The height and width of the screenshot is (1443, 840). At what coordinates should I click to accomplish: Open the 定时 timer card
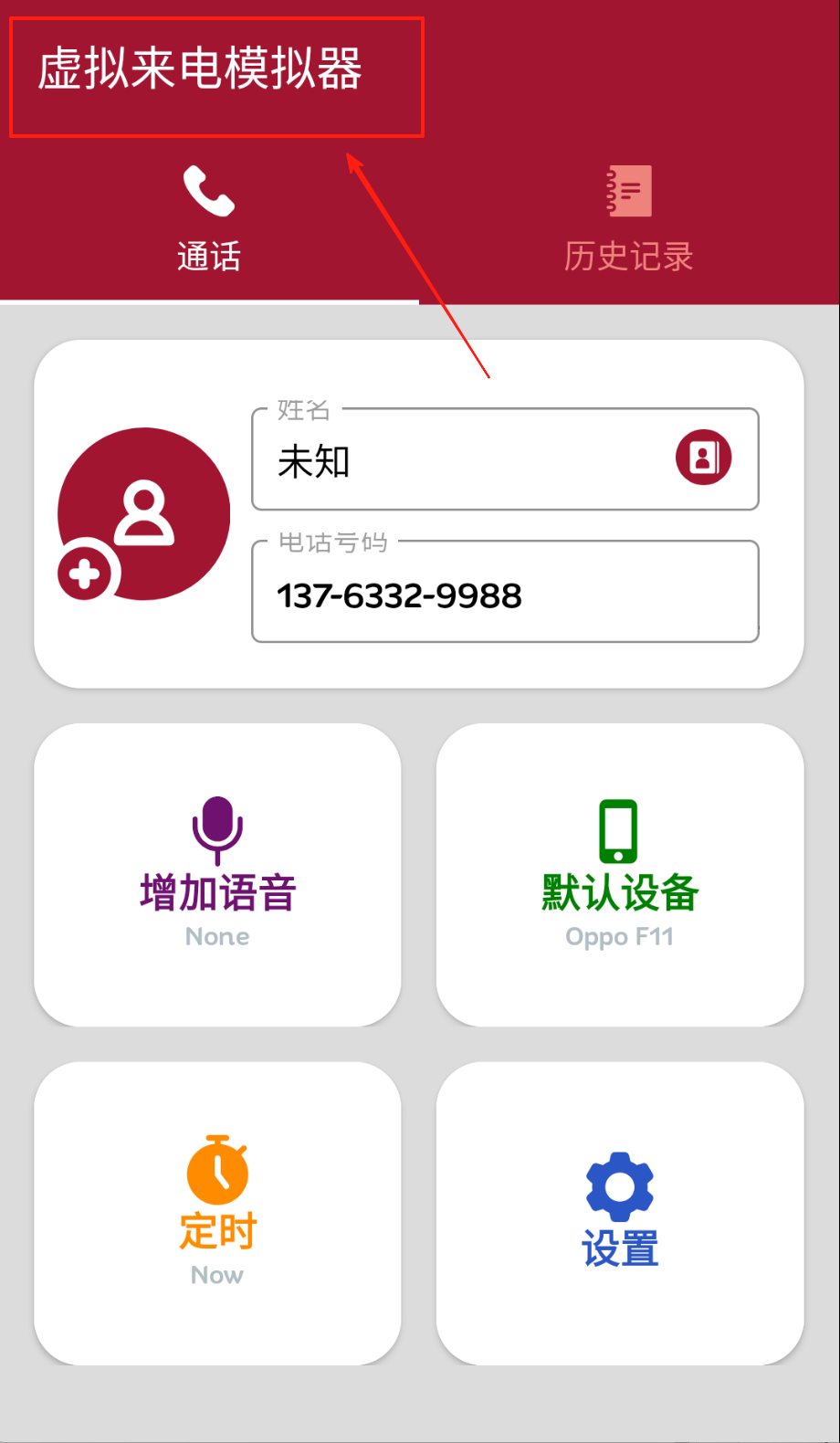pos(217,1213)
